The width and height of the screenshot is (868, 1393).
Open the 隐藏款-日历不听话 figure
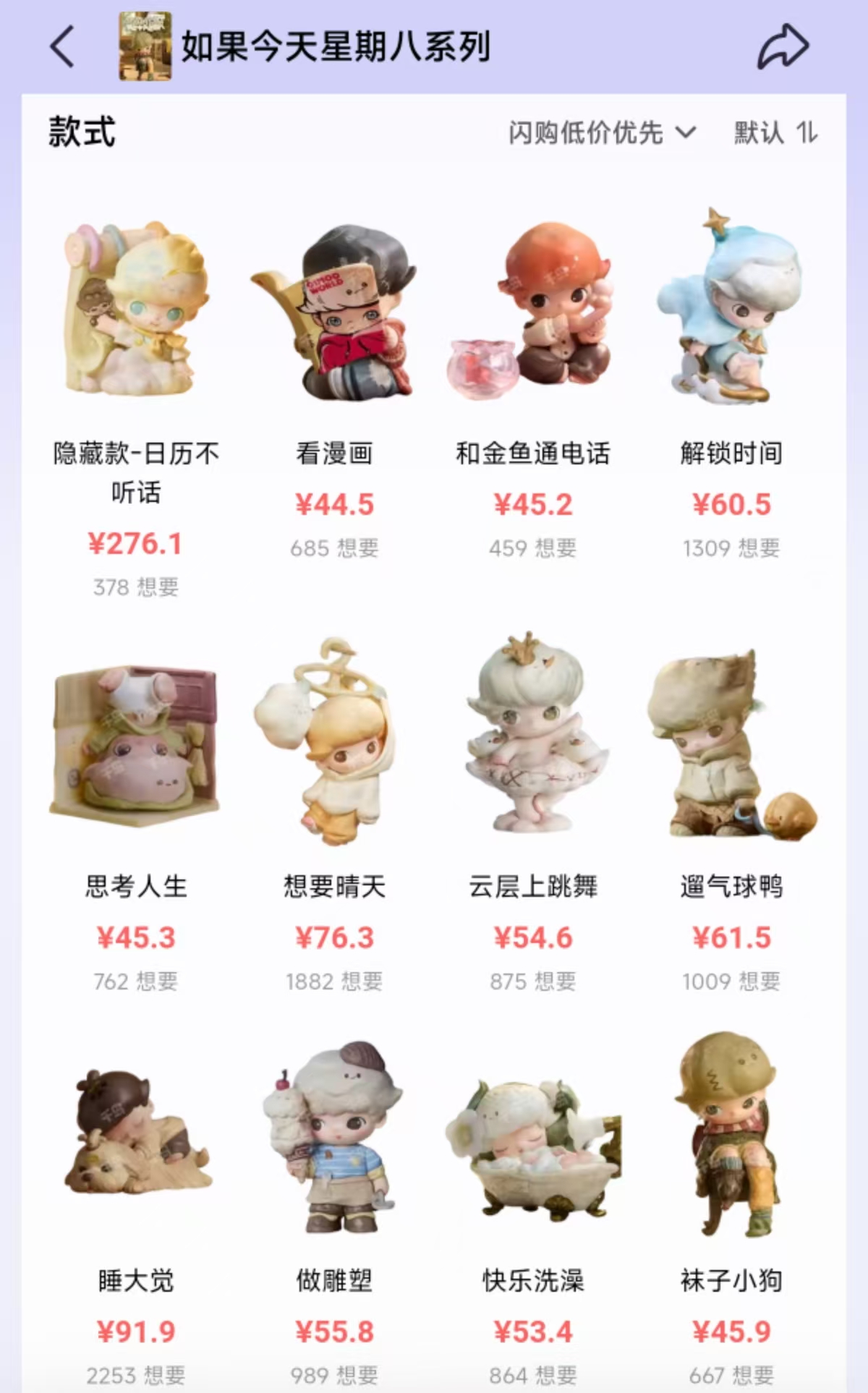135,311
